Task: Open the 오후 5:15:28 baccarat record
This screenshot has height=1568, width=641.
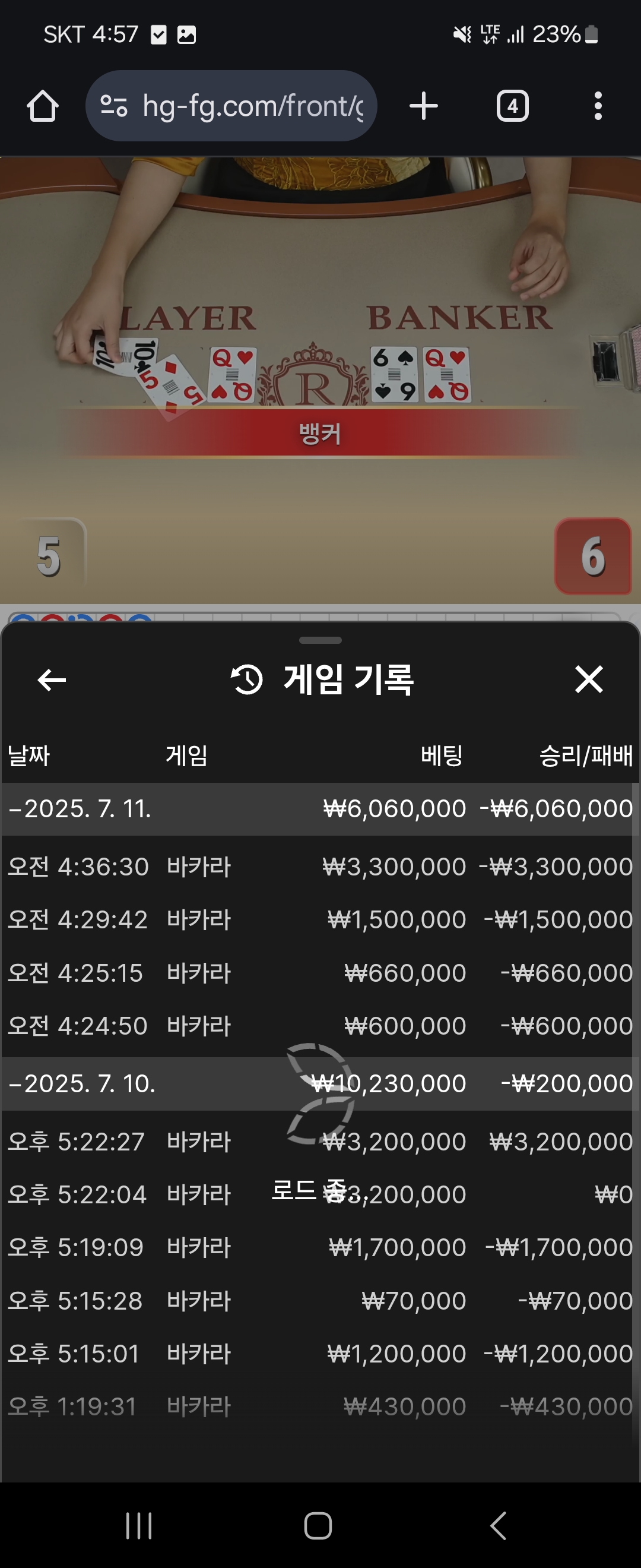Action: coord(320,1301)
